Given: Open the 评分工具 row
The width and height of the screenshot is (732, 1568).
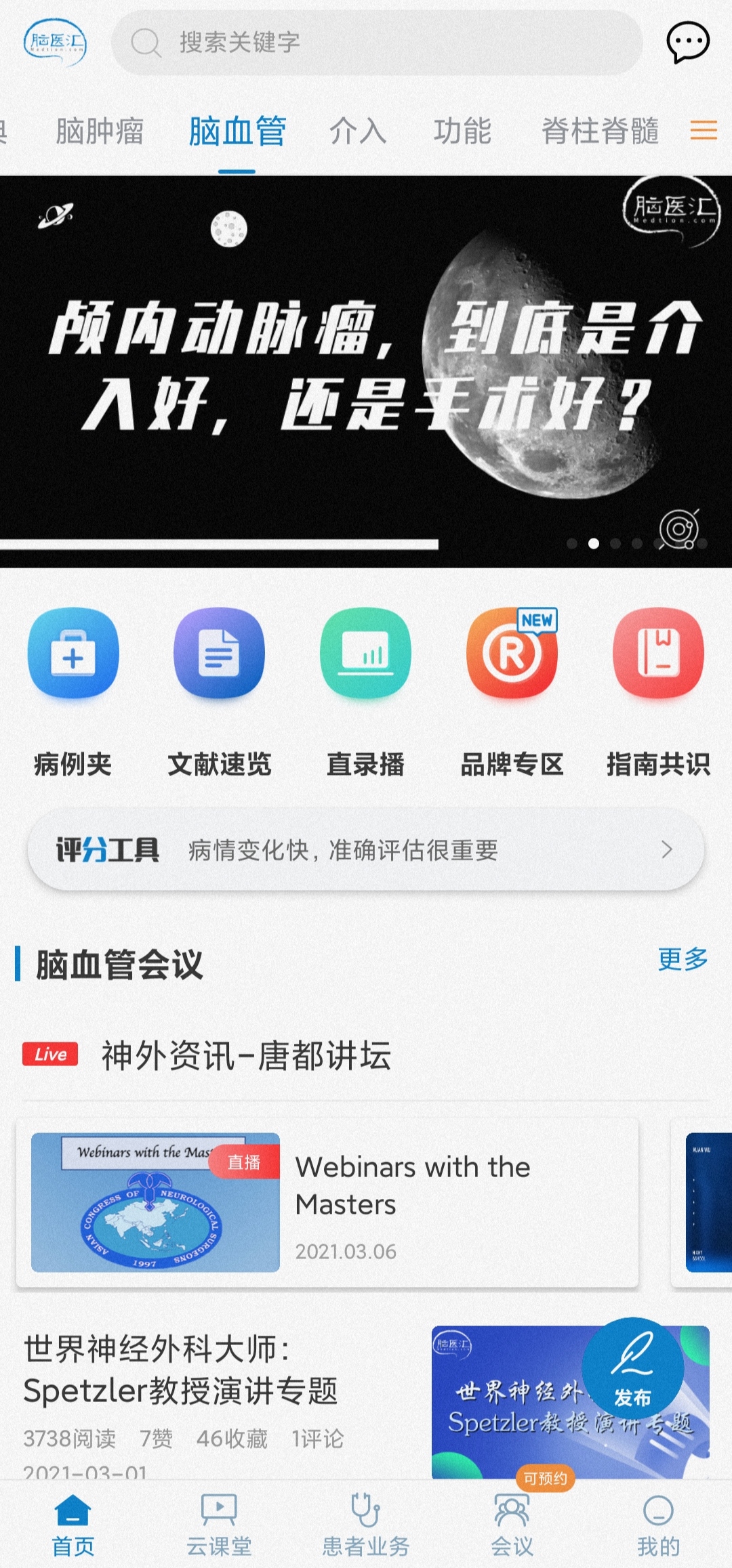Looking at the screenshot, I should pyautogui.click(x=366, y=849).
